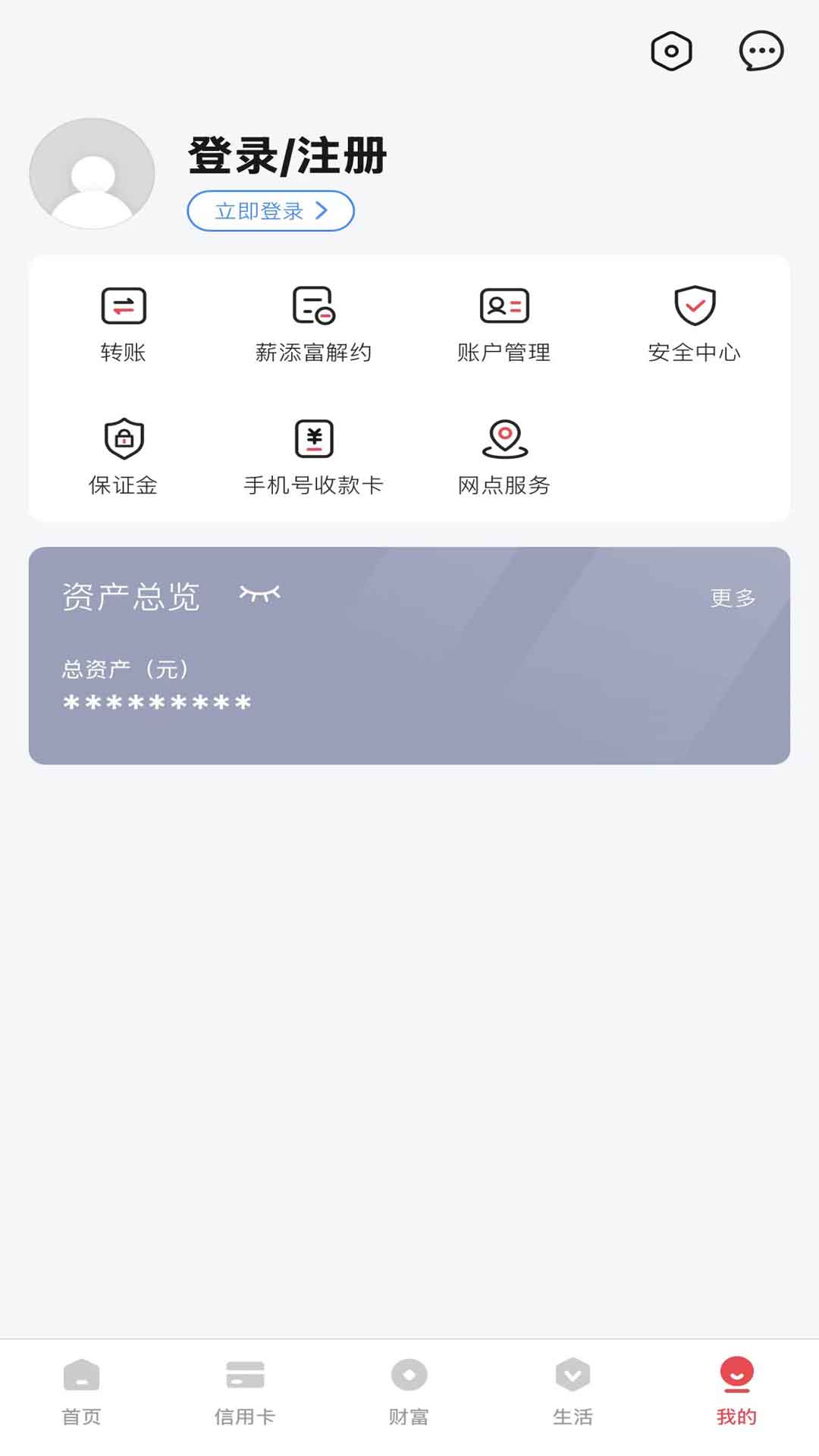Open 立即登录 with its chevron arrow

coord(269,211)
